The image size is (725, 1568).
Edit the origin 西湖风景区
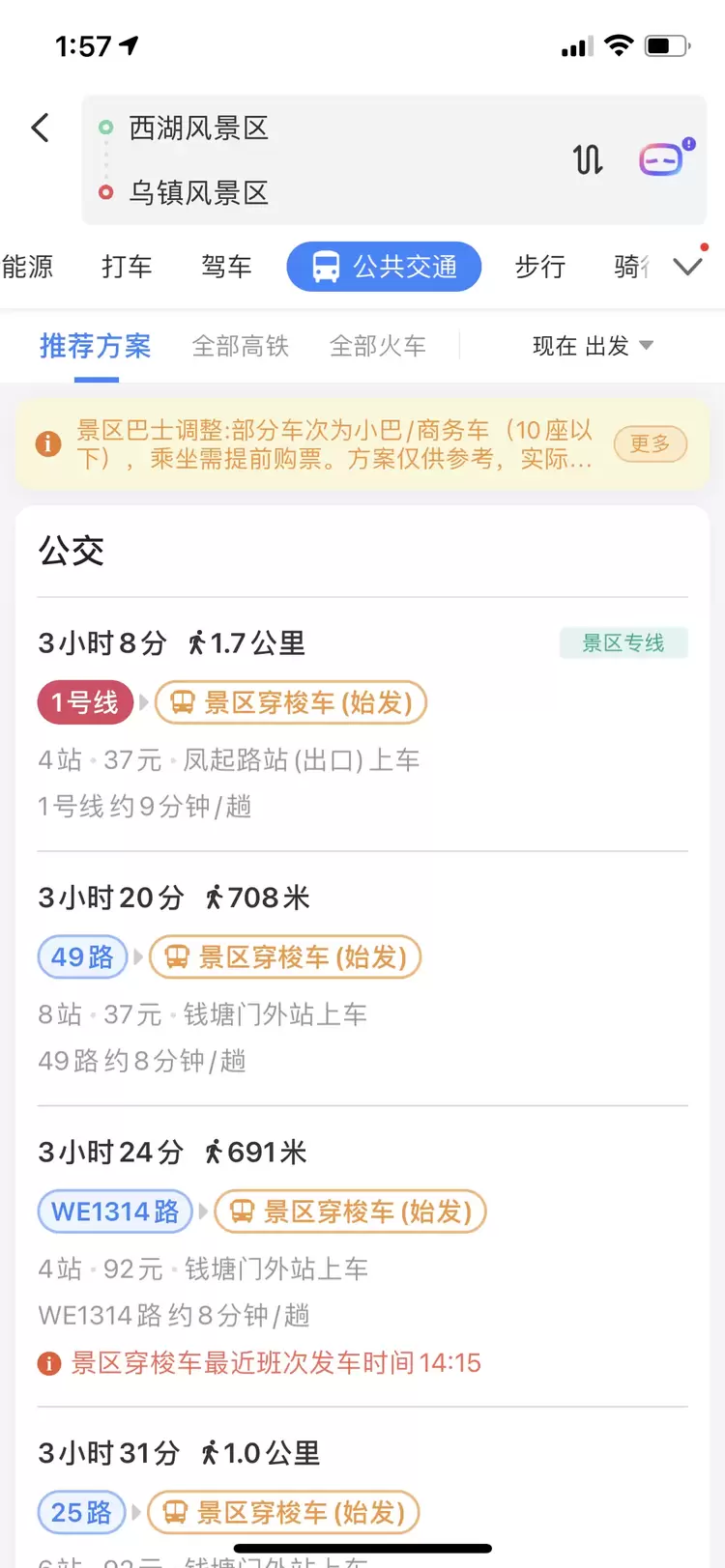point(199,128)
